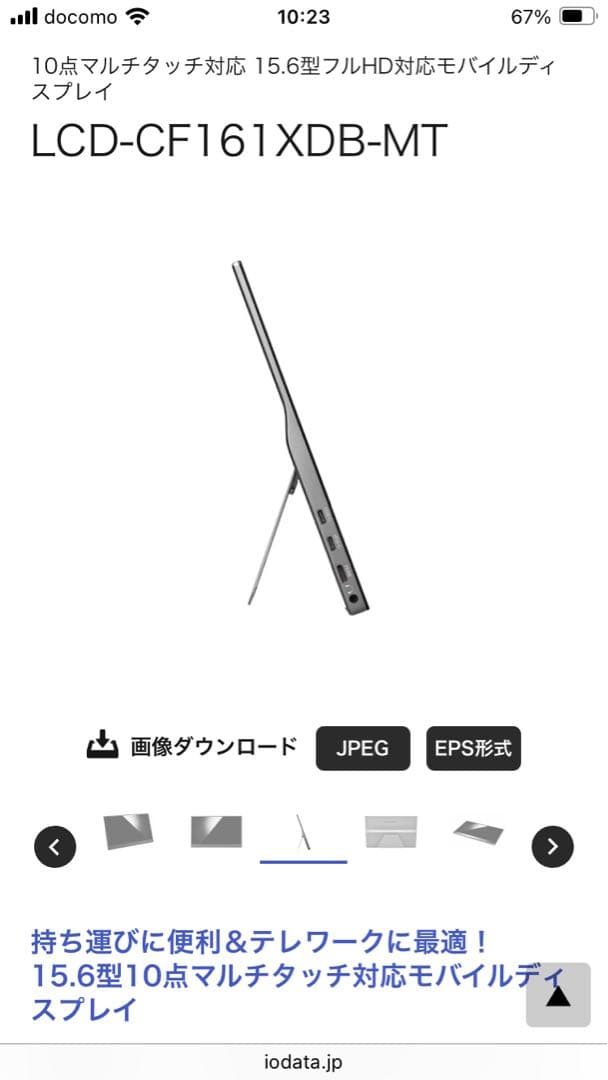Select the second front-view thumbnail
608x1080 pixels.
click(x=216, y=832)
